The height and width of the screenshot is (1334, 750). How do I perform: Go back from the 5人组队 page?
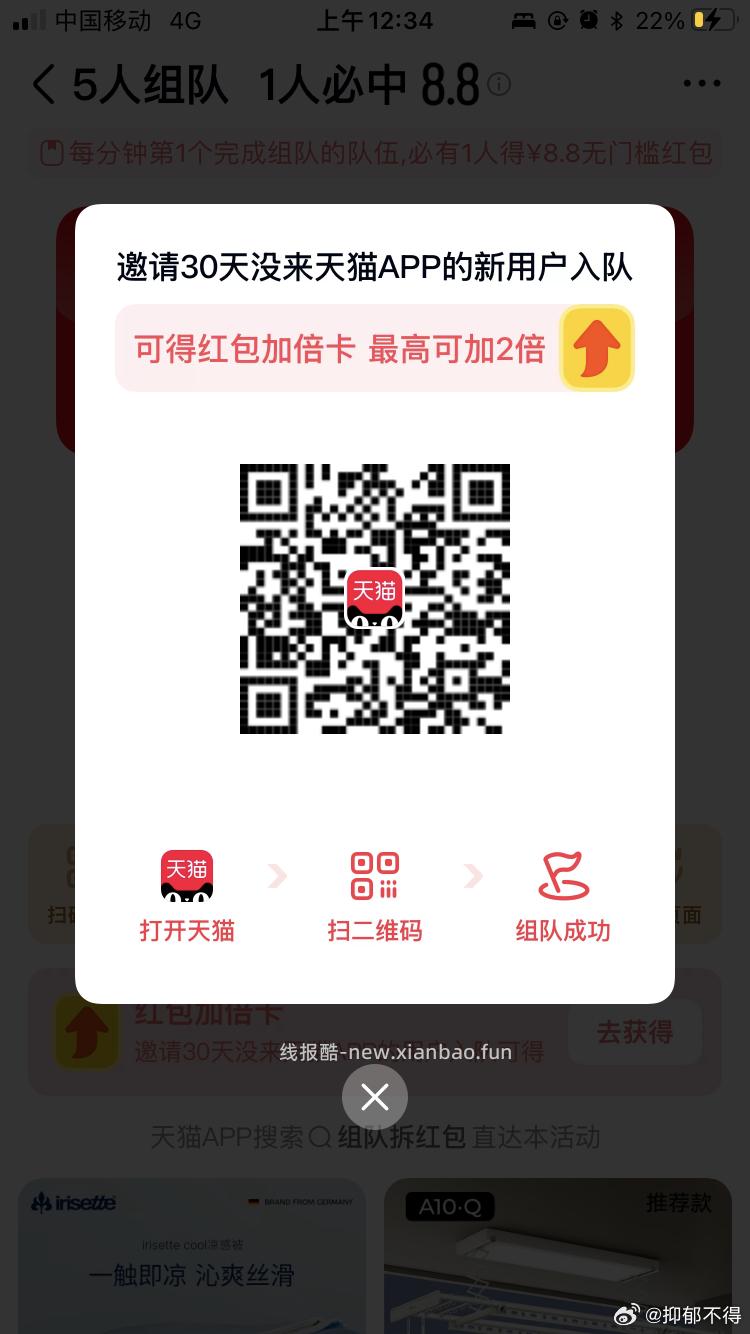coord(43,85)
